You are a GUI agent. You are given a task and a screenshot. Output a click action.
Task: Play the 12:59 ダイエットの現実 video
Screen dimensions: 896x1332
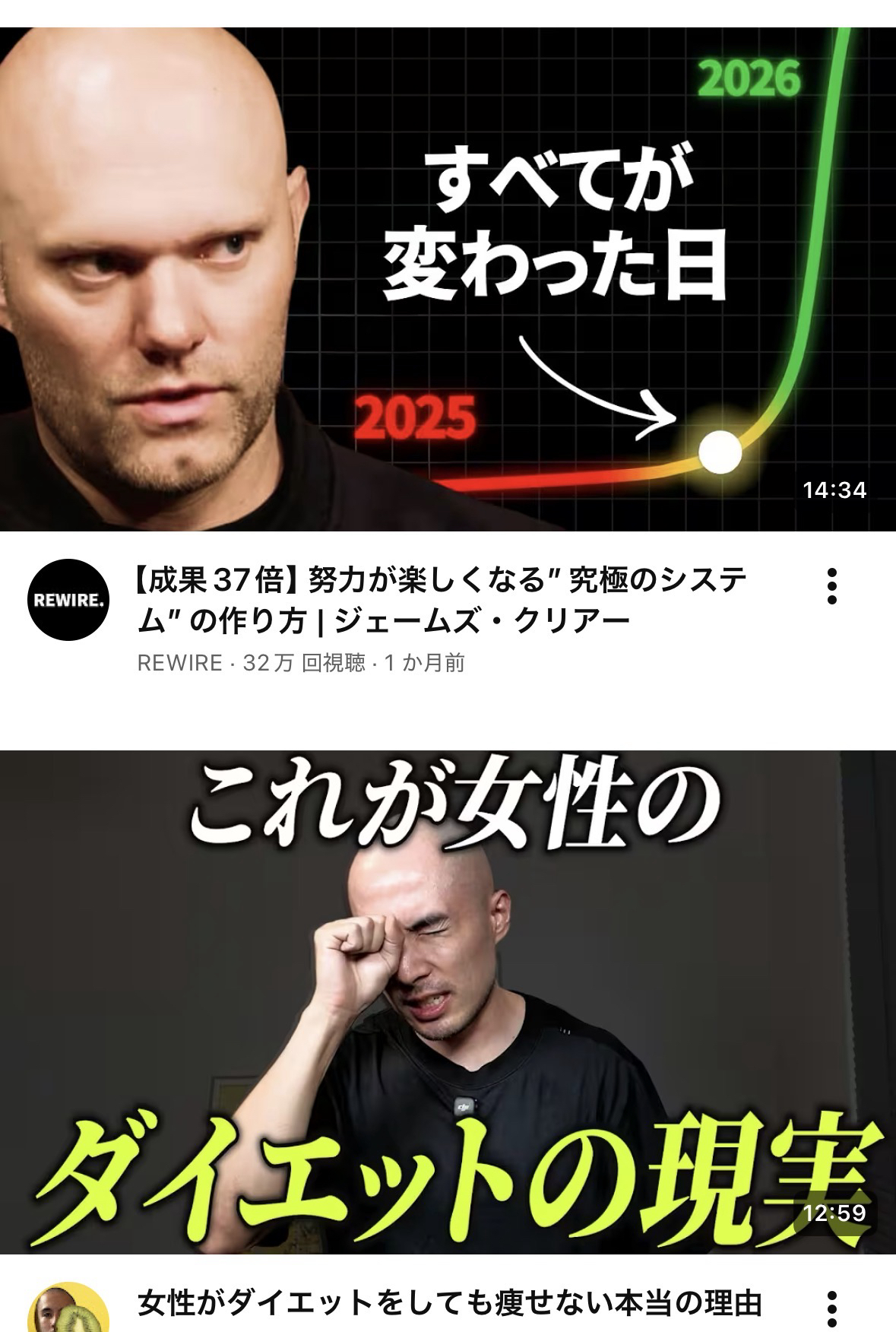tap(448, 1001)
